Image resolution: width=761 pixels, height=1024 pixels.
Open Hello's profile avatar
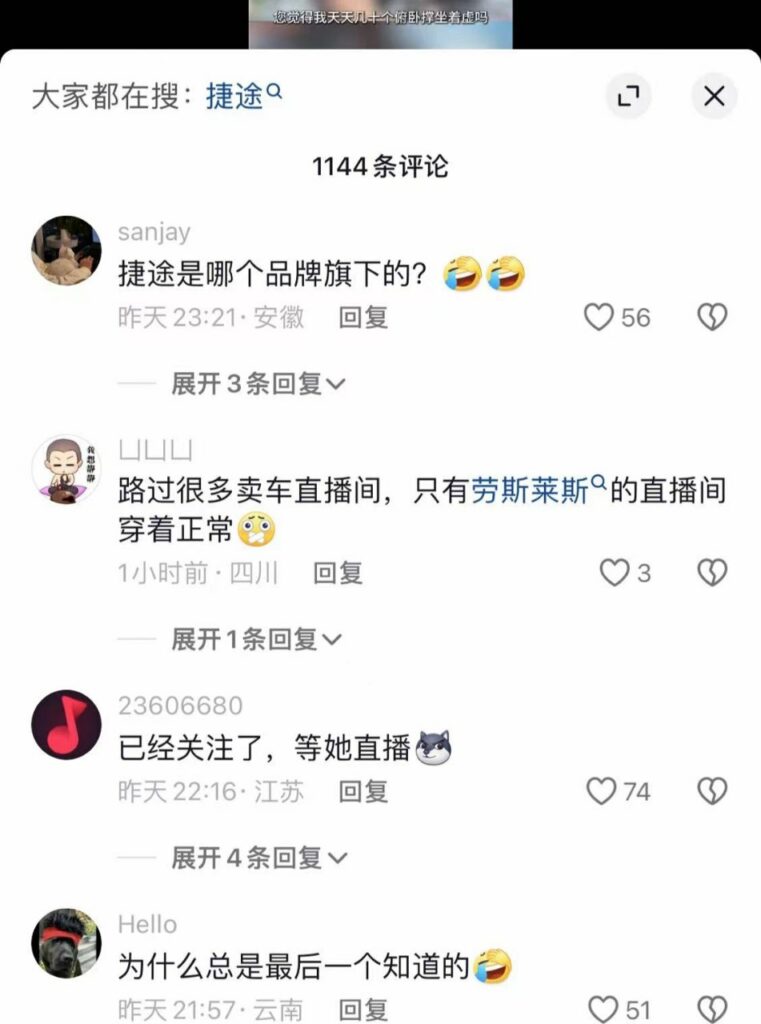67,944
